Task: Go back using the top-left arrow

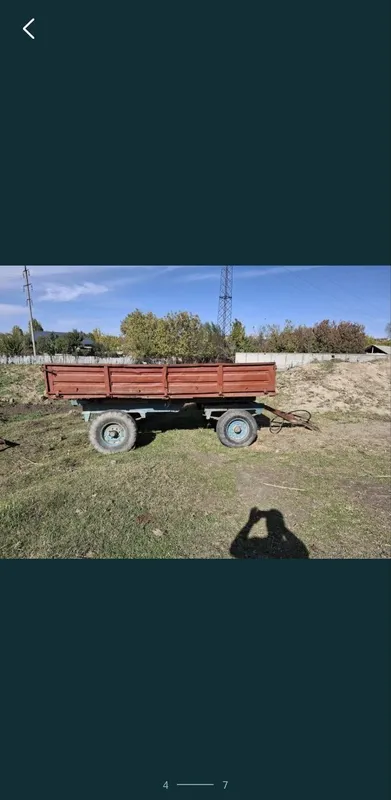Action: 29,29
